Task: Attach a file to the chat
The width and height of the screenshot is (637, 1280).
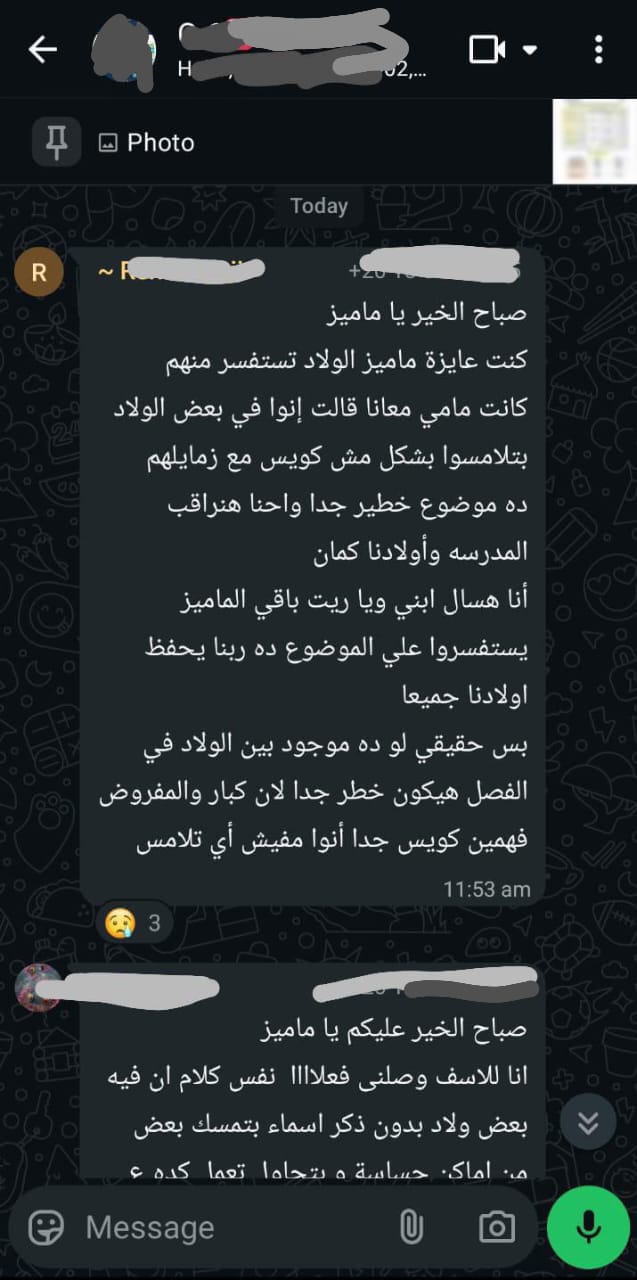Action: 411,1227
